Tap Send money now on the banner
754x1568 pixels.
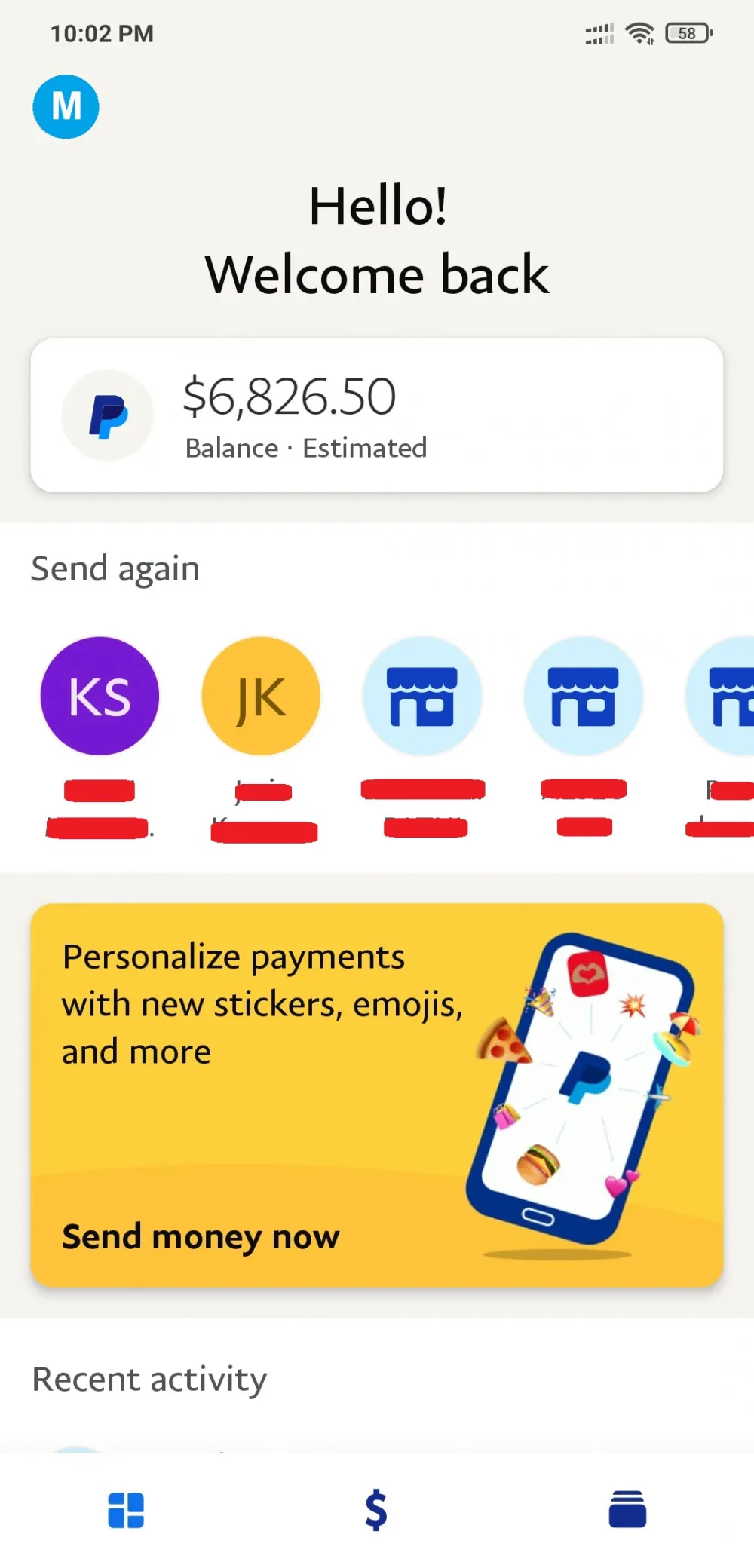pos(201,1236)
